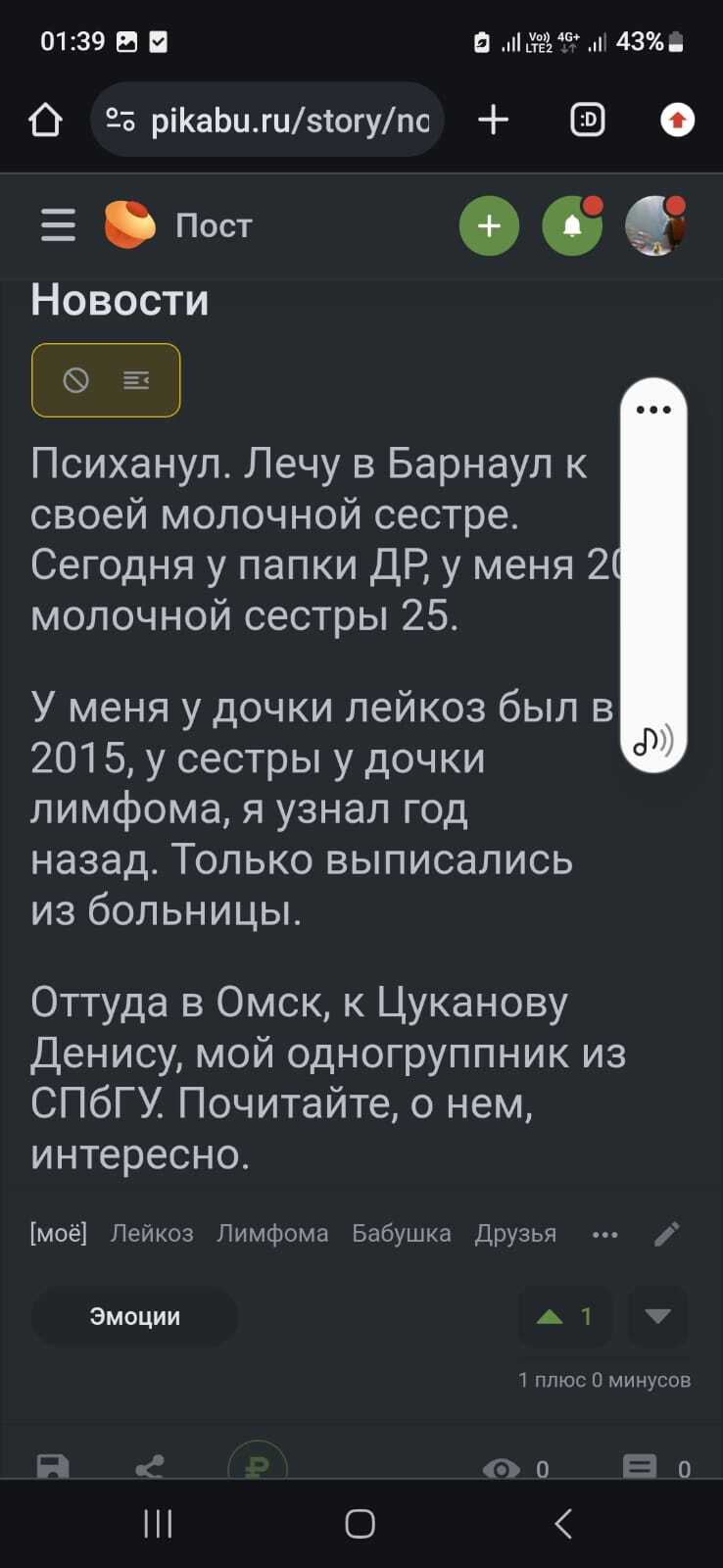
Task: Go back using the system back button
Action: [563, 1523]
